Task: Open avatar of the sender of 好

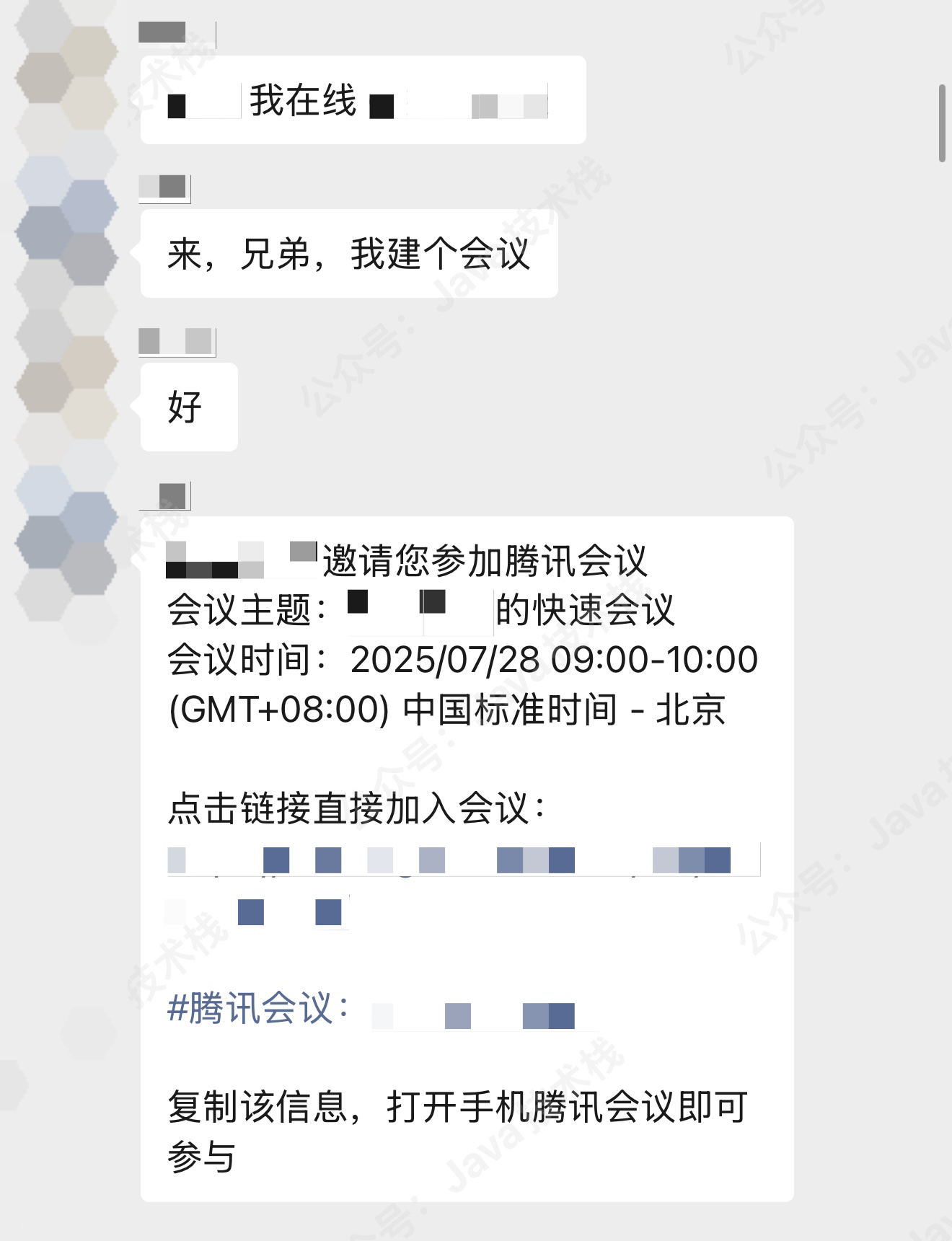Action: (x=66, y=387)
